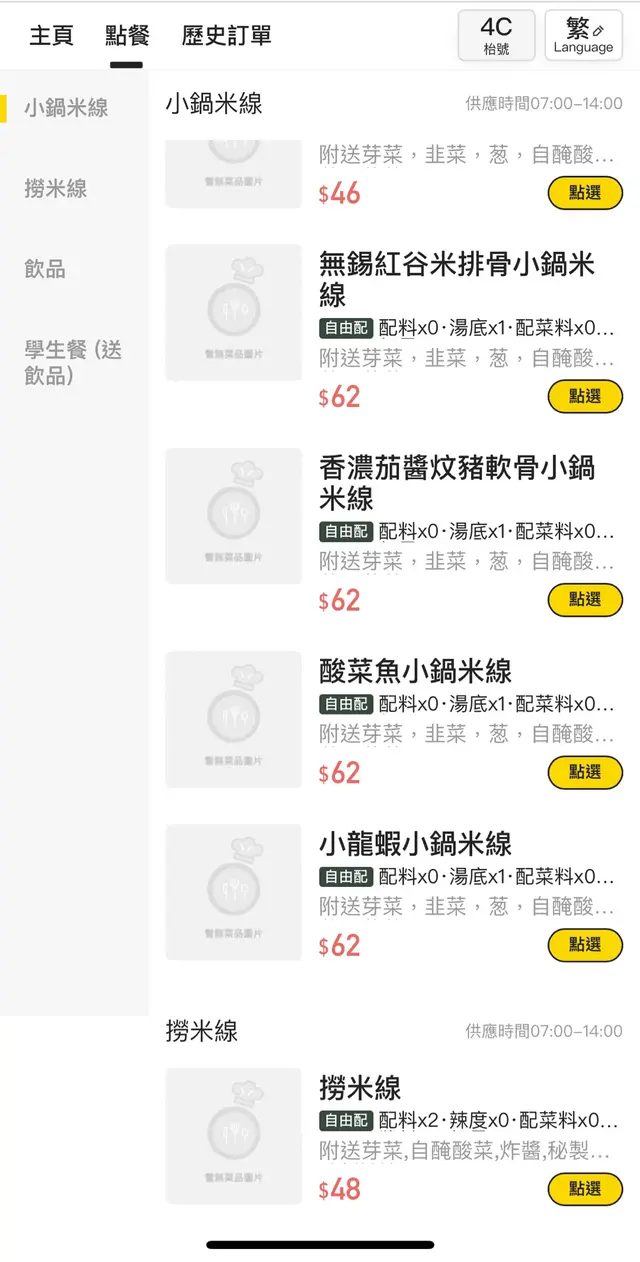Jump to 撈米線 category in sidebar
Image resolution: width=640 pixels, height=1262 pixels.
[x=56, y=188]
